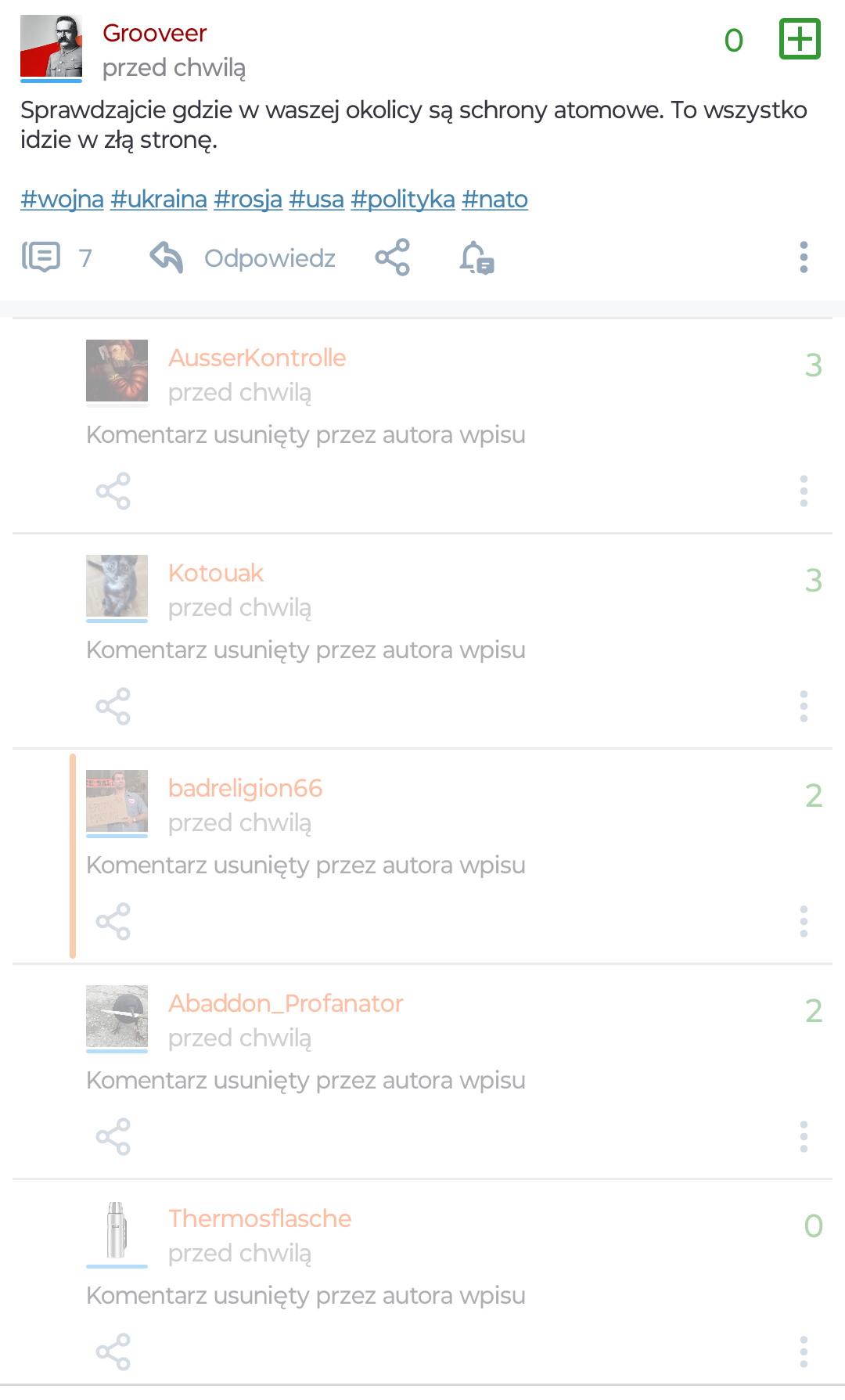Share Grooveer's post

click(392, 257)
